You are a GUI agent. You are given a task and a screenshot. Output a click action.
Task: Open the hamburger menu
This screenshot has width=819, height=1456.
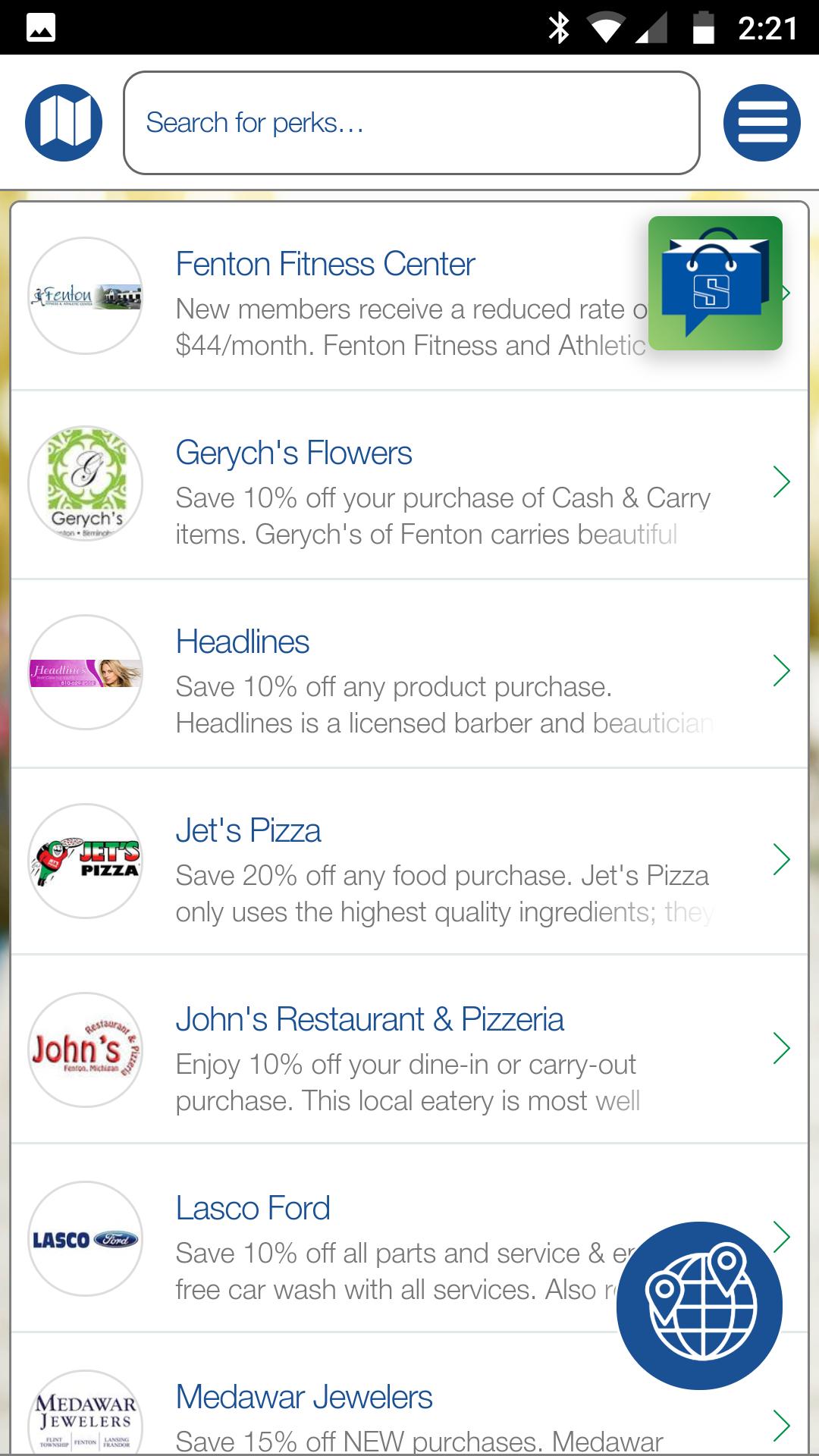[x=761, y=123]
